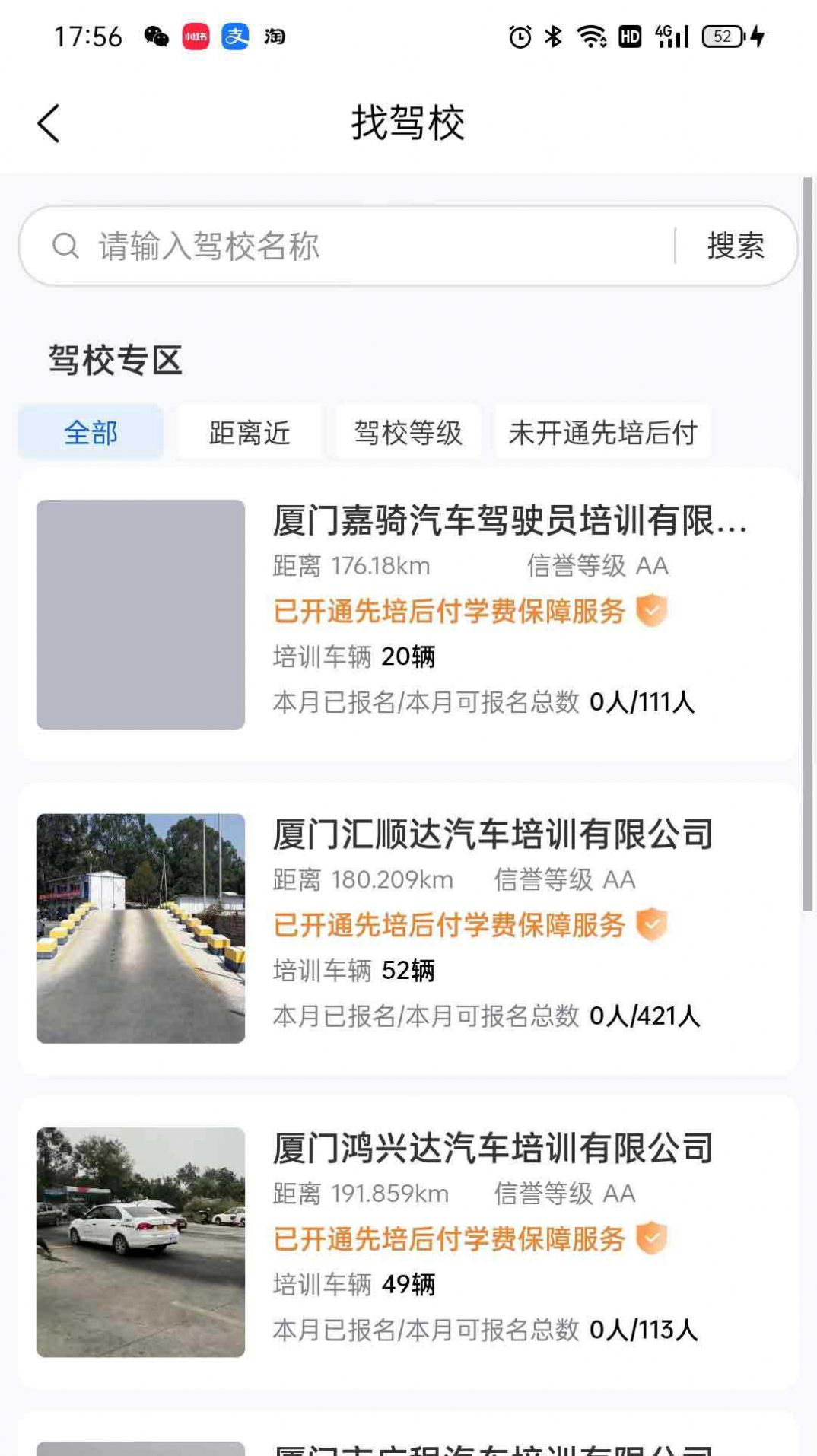Click shield badge on 汇顺达 listing
The height and width of the screenshot is (1456, 817).
(x=652, y=924)
